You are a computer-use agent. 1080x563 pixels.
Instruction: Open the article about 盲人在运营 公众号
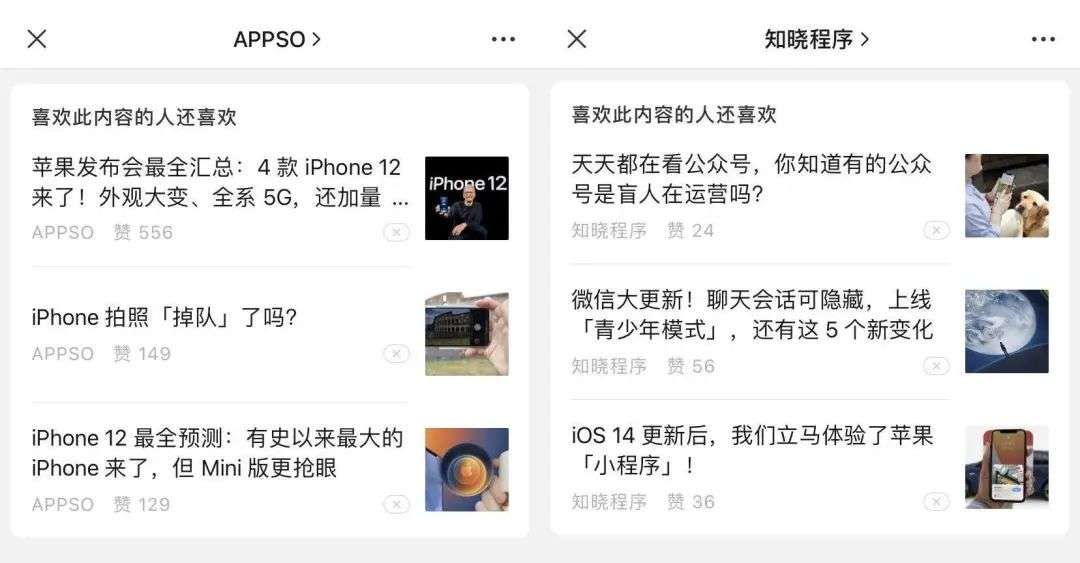point(751,179)
